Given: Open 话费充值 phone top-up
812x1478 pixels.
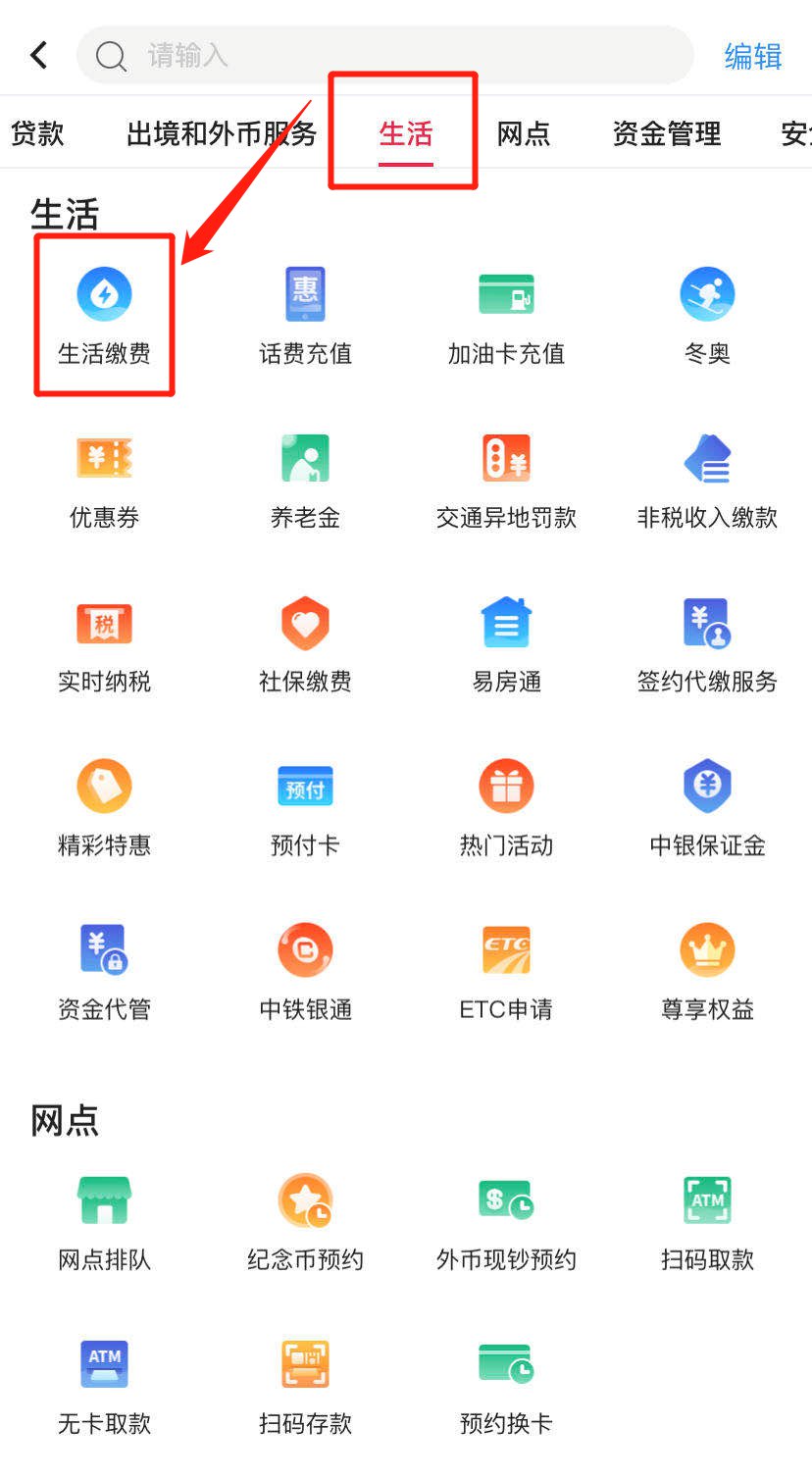Looking at the screenshot, I should (x=305, y=314).
